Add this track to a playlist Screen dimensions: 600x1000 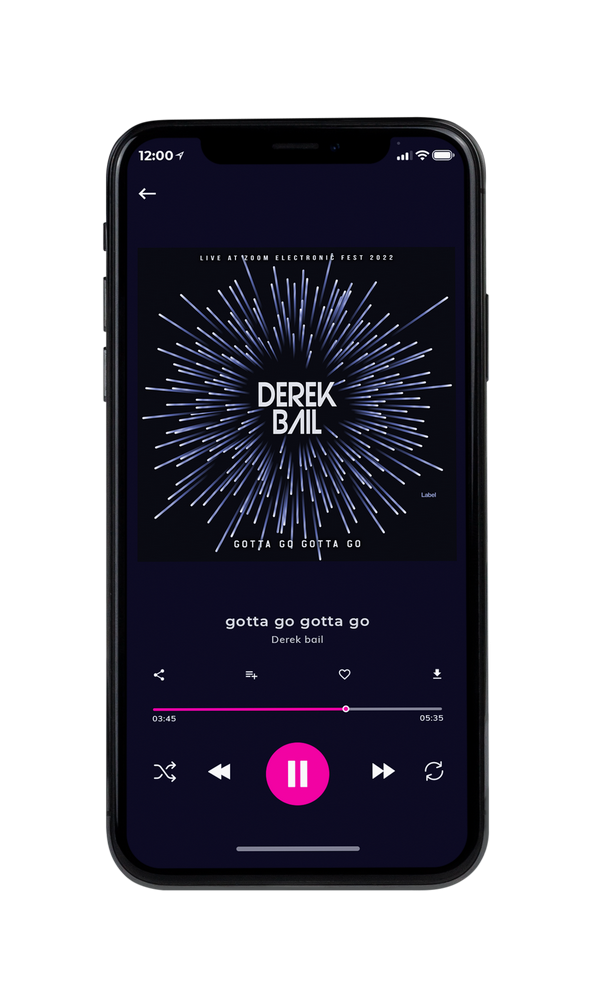pyautogui.click(x=251, y=675)
